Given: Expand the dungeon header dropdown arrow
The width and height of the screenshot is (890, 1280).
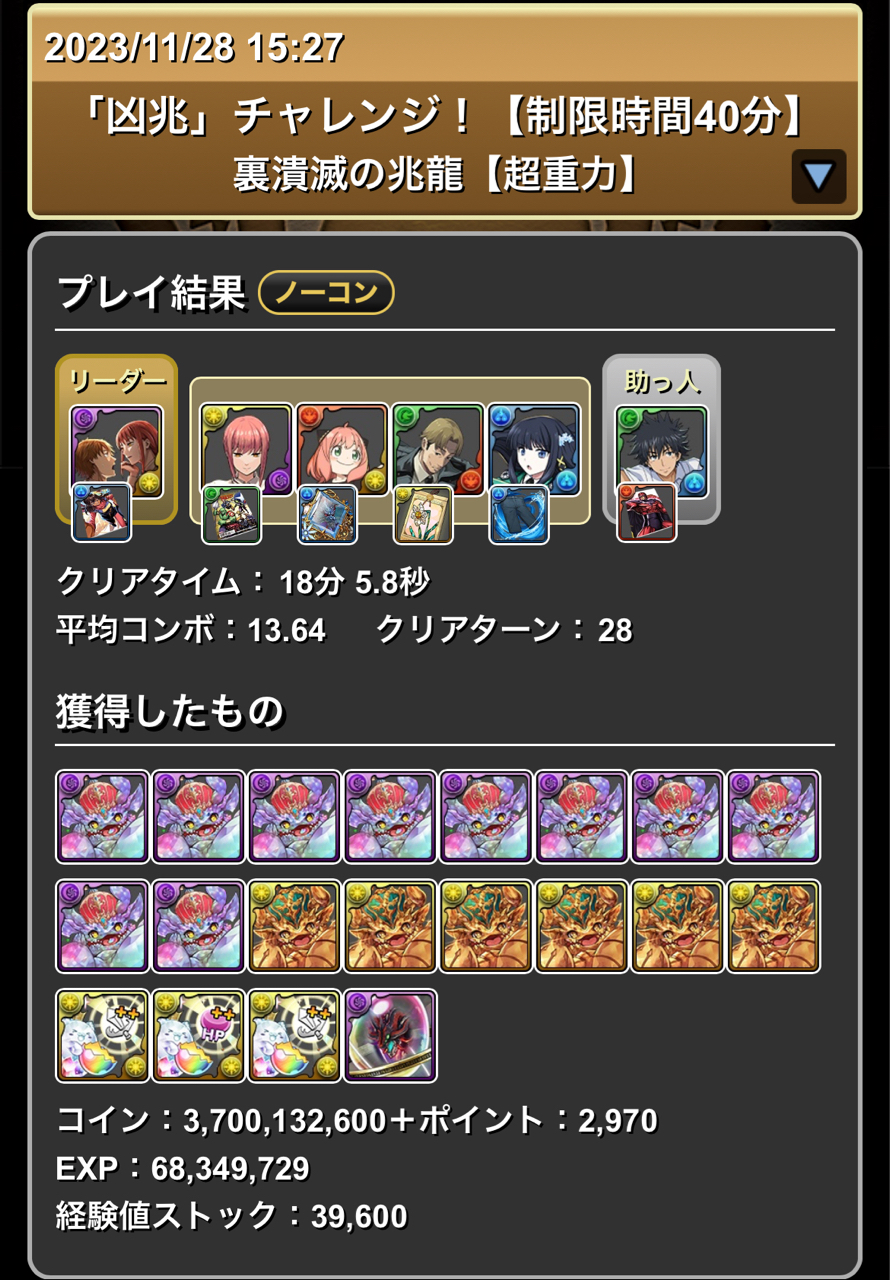Looking at the screenshot, I should click(818, 177).
